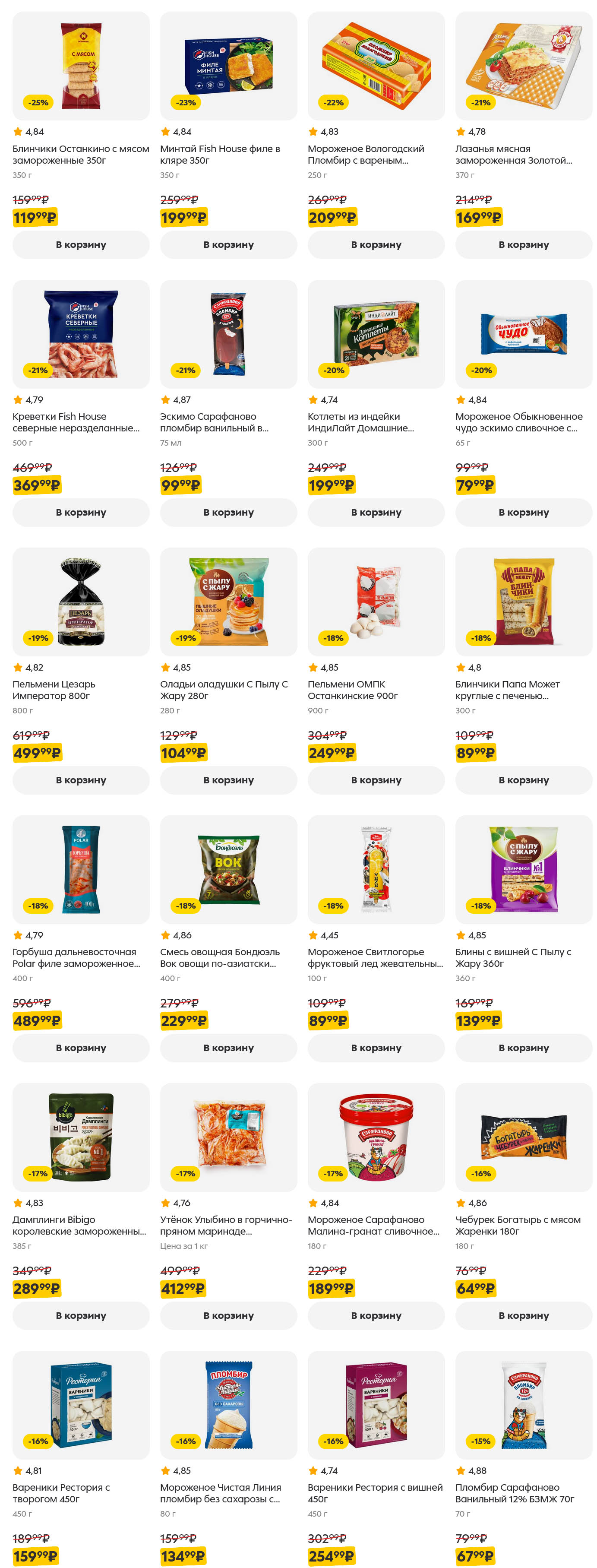Add Блинчики Папа Может to cart
Viewport: 597px width, 1568px height.
pyautogui.click(x=523, y=780)
